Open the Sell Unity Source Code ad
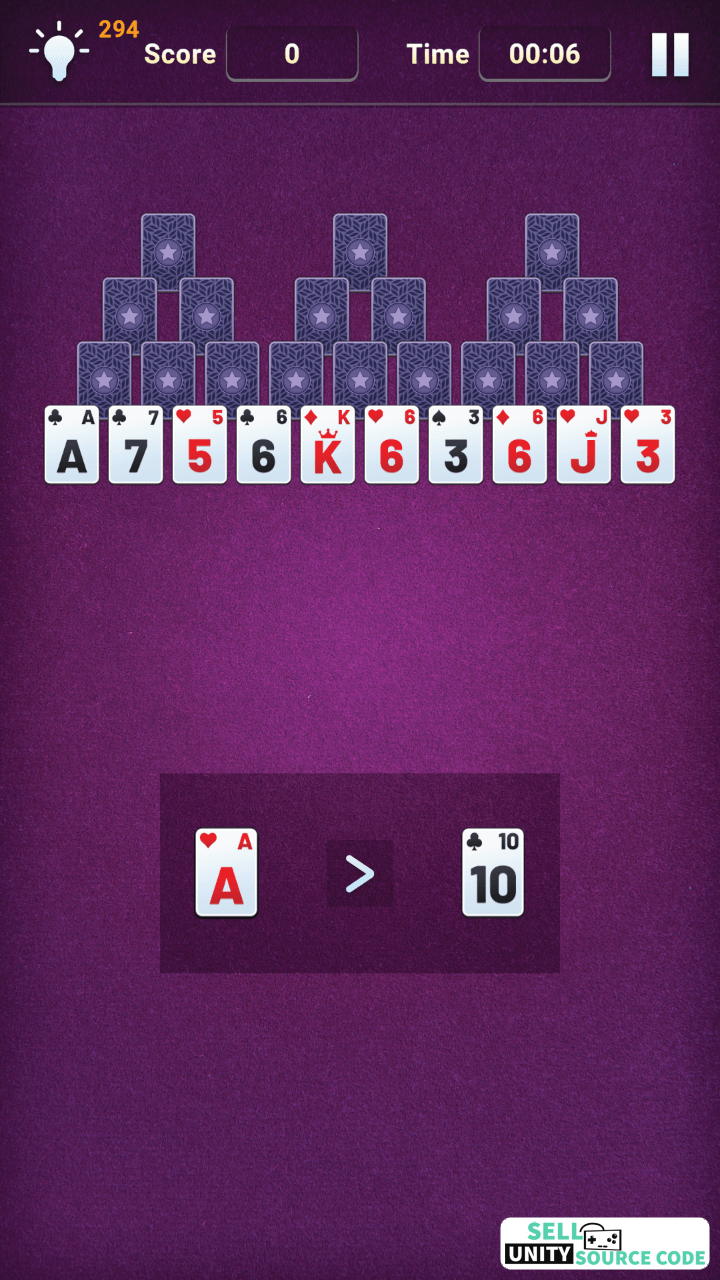This screenshot has width=720, height=1280. [x=605, y=1243]
